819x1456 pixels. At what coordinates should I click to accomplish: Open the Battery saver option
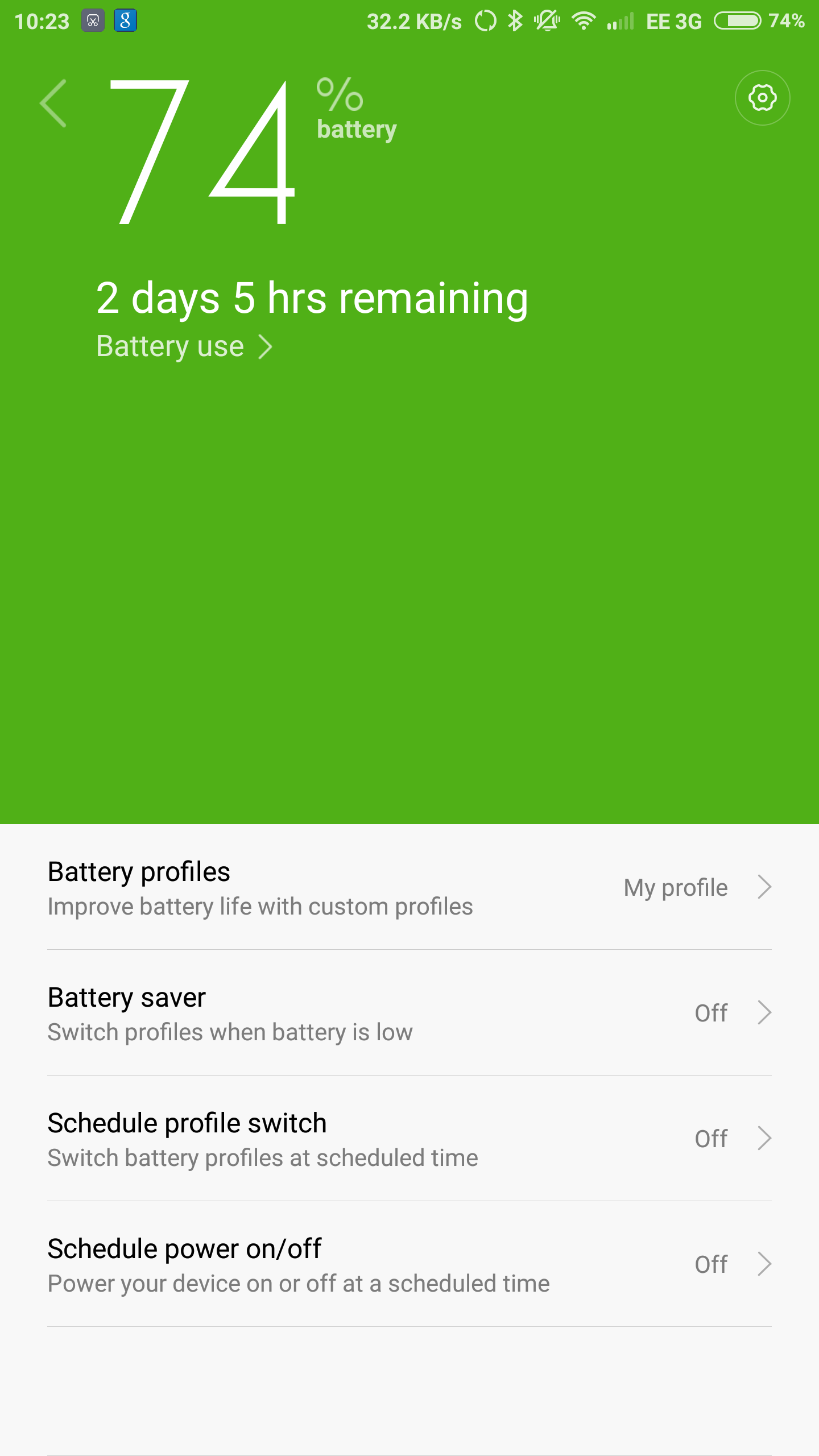(409, 1014)
